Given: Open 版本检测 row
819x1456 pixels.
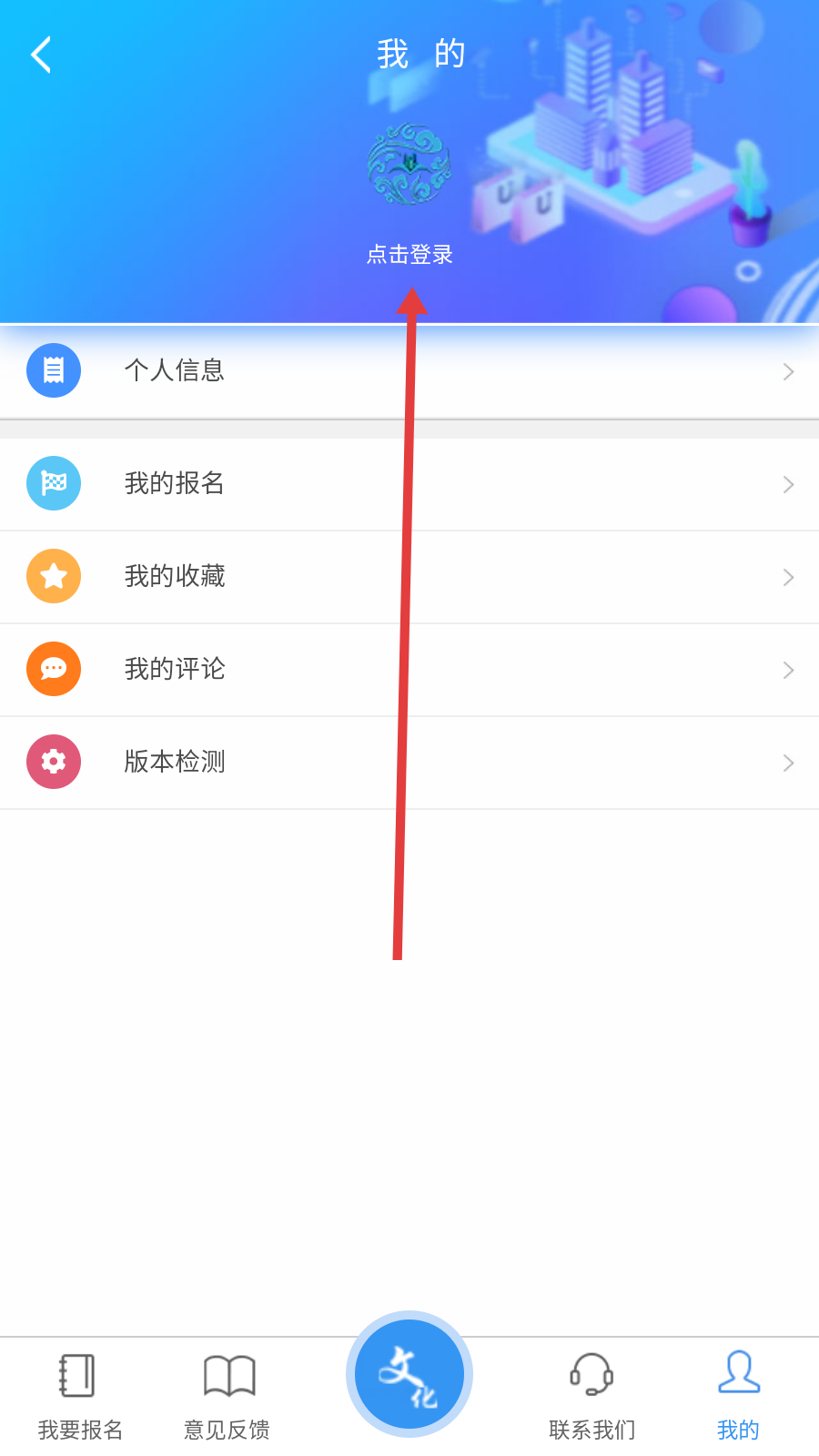Looking at the screenshot, I should click(x=409, y=763).
